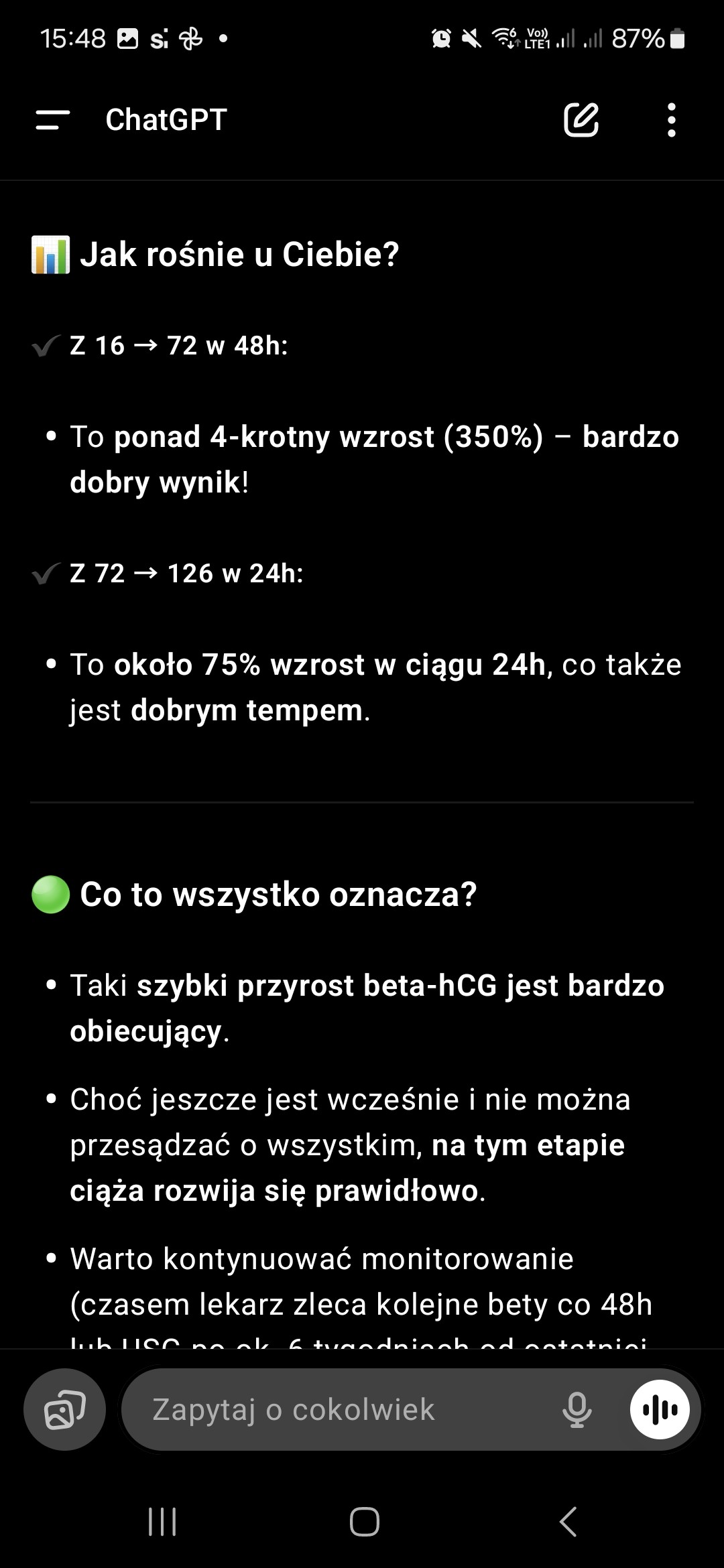724x1568 pixels.
Task: Start voice dictation with the microphone
Action: pos(577,1410)
